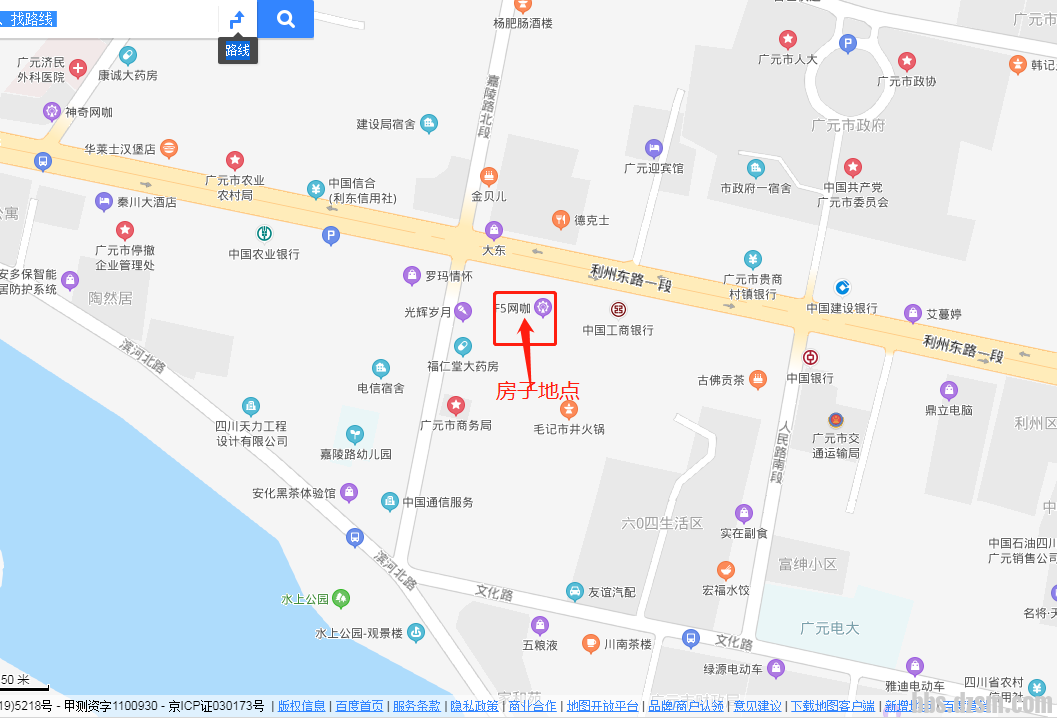Open 地图开放平台 link
This screenshot has width=1057, height=718.
tap(603, 706)
